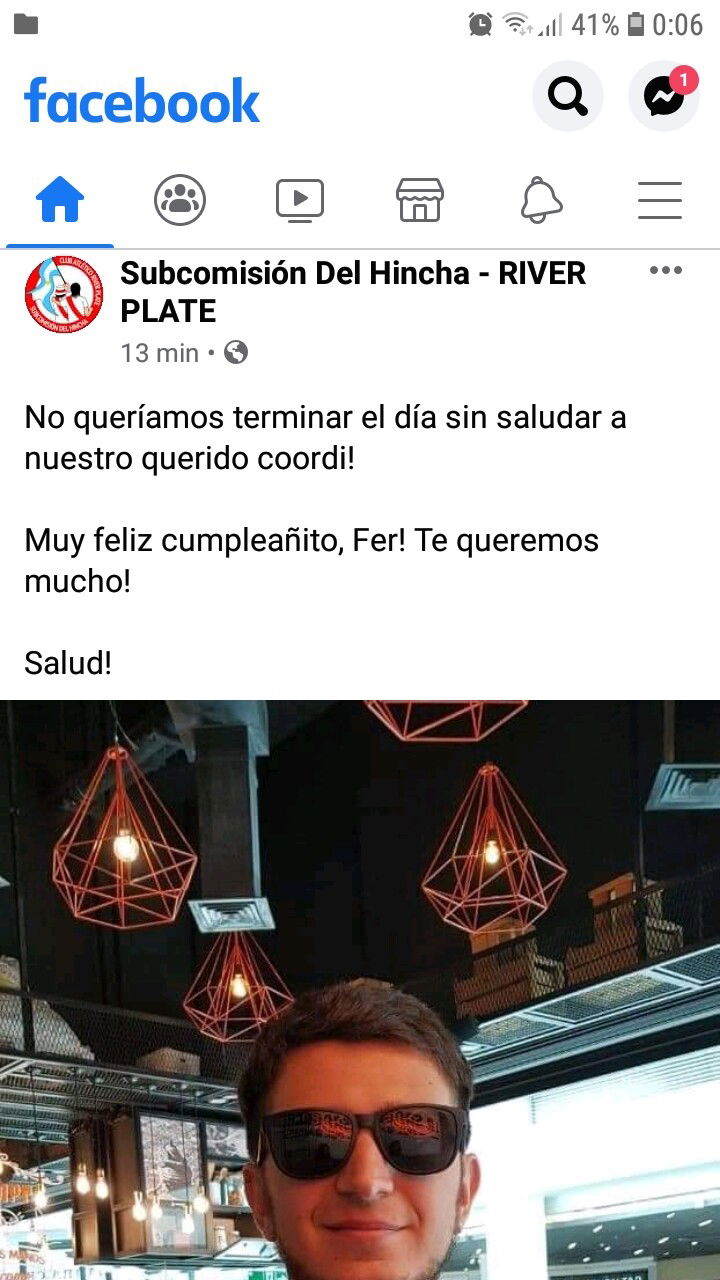Open the post's photo full screen
The height and width of the screenshot is (1280, 720).
pos(360,990)
